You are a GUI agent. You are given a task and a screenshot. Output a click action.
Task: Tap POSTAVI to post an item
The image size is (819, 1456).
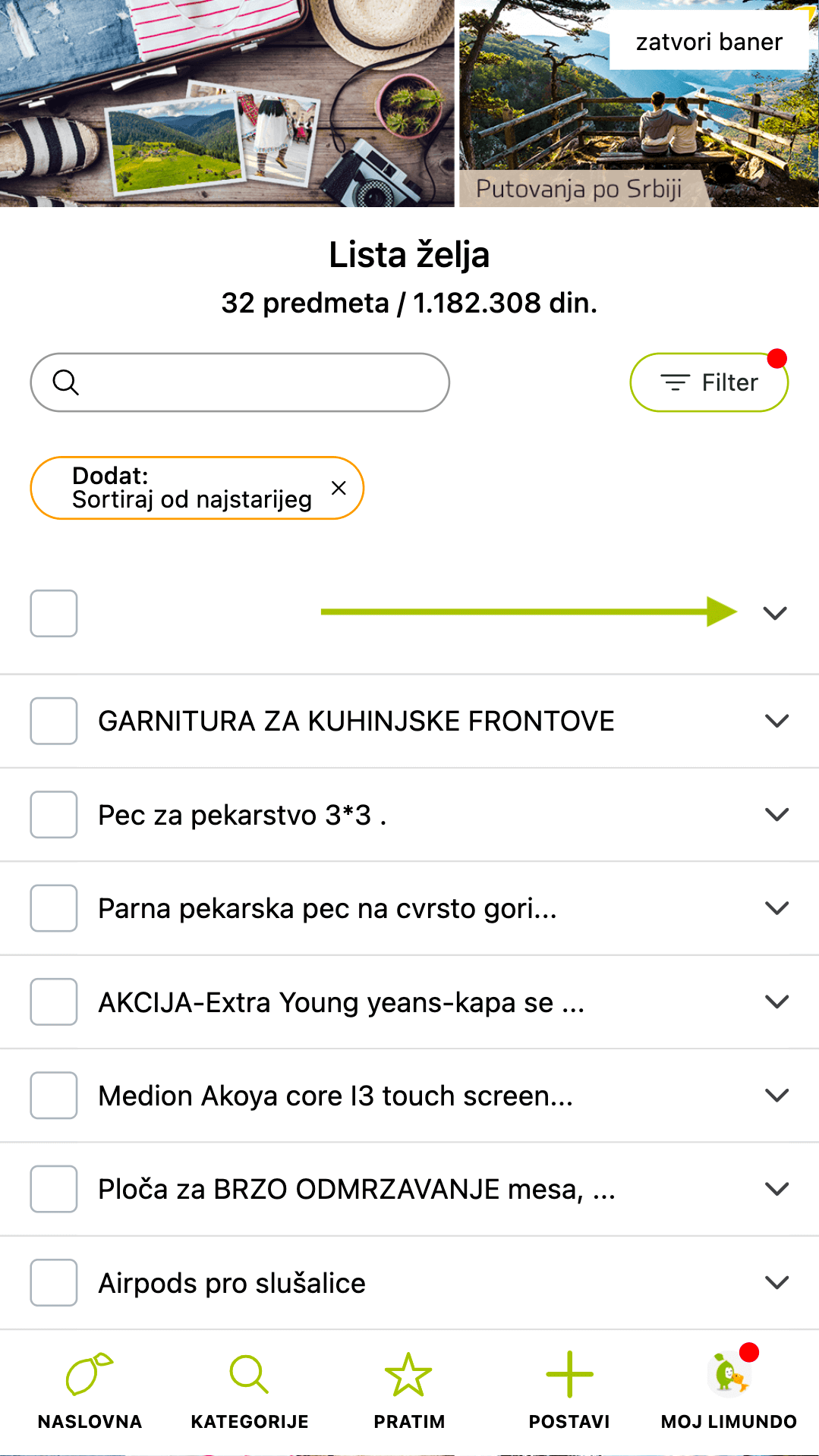click(x=569, y=1391)
